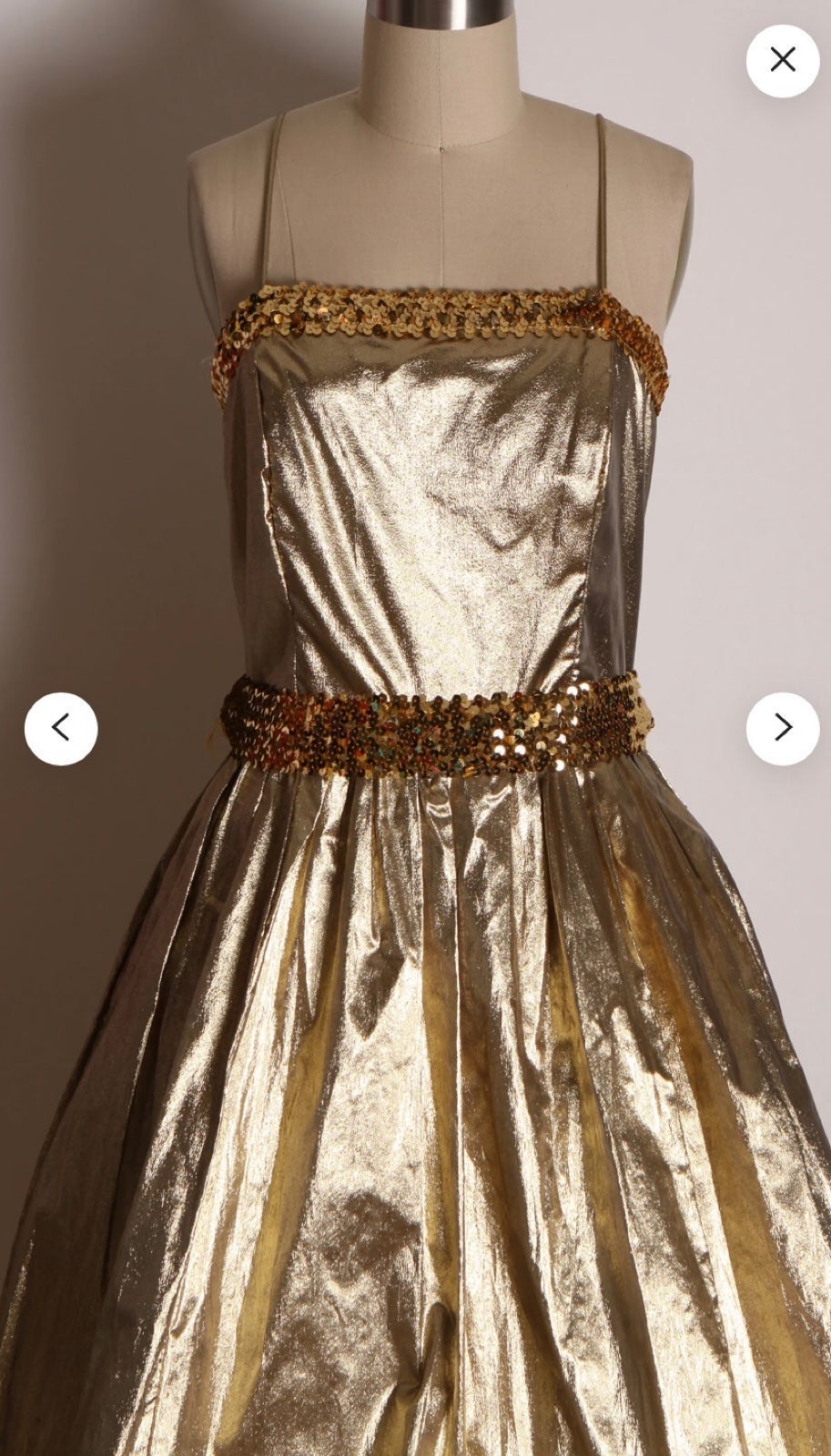Go to the previous dress photo

[61, 728]
